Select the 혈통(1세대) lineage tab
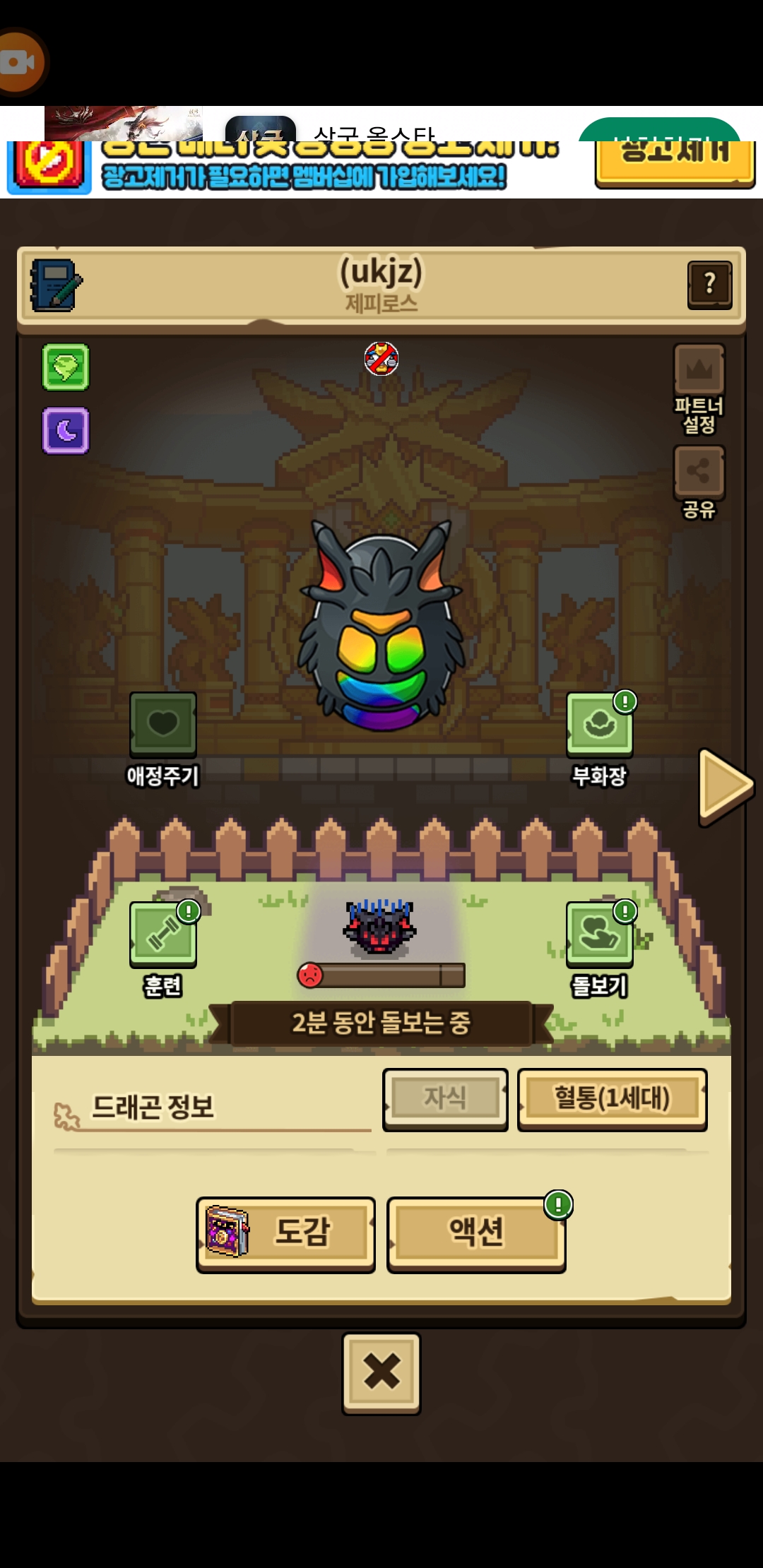Screen dimensions: 763x1568 tap(612, 1098)
